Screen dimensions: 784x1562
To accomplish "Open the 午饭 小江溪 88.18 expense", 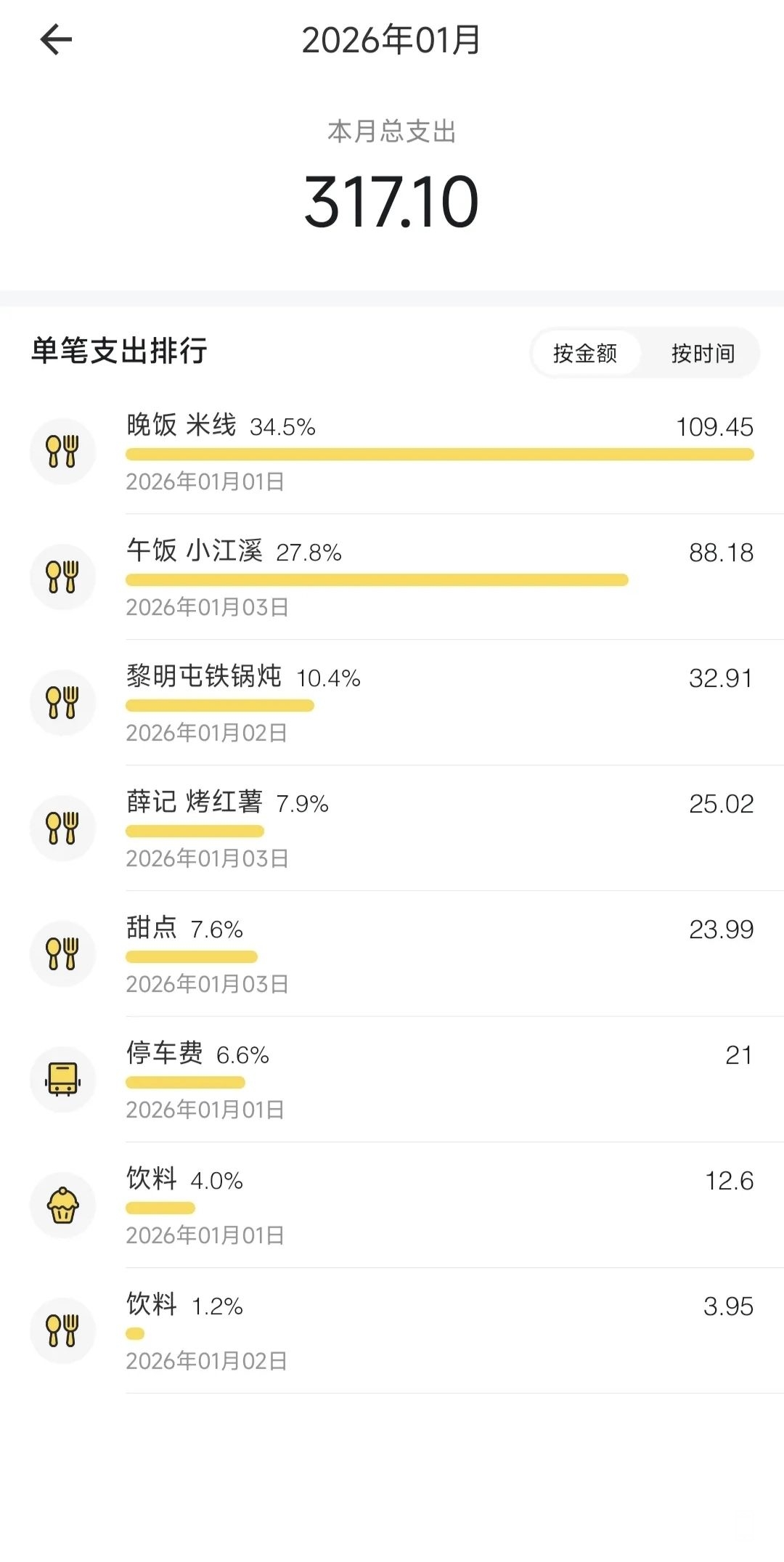I will (x=439, y=577).
